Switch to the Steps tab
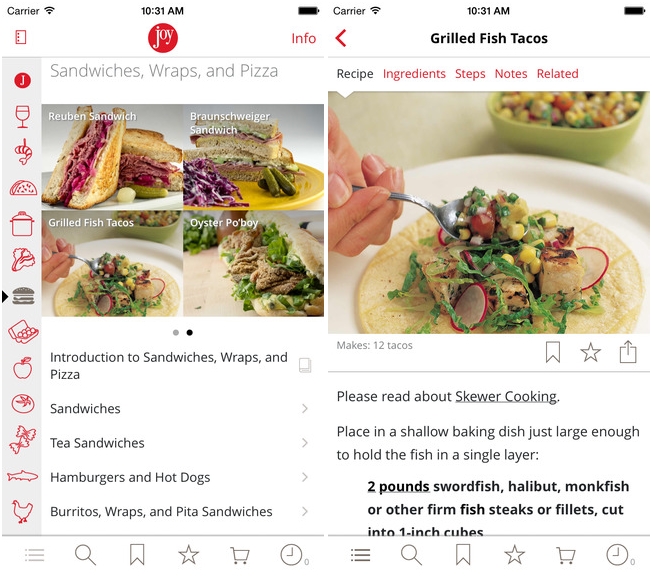The height and width of the screenshot is (576, 652). pos(470,74)
